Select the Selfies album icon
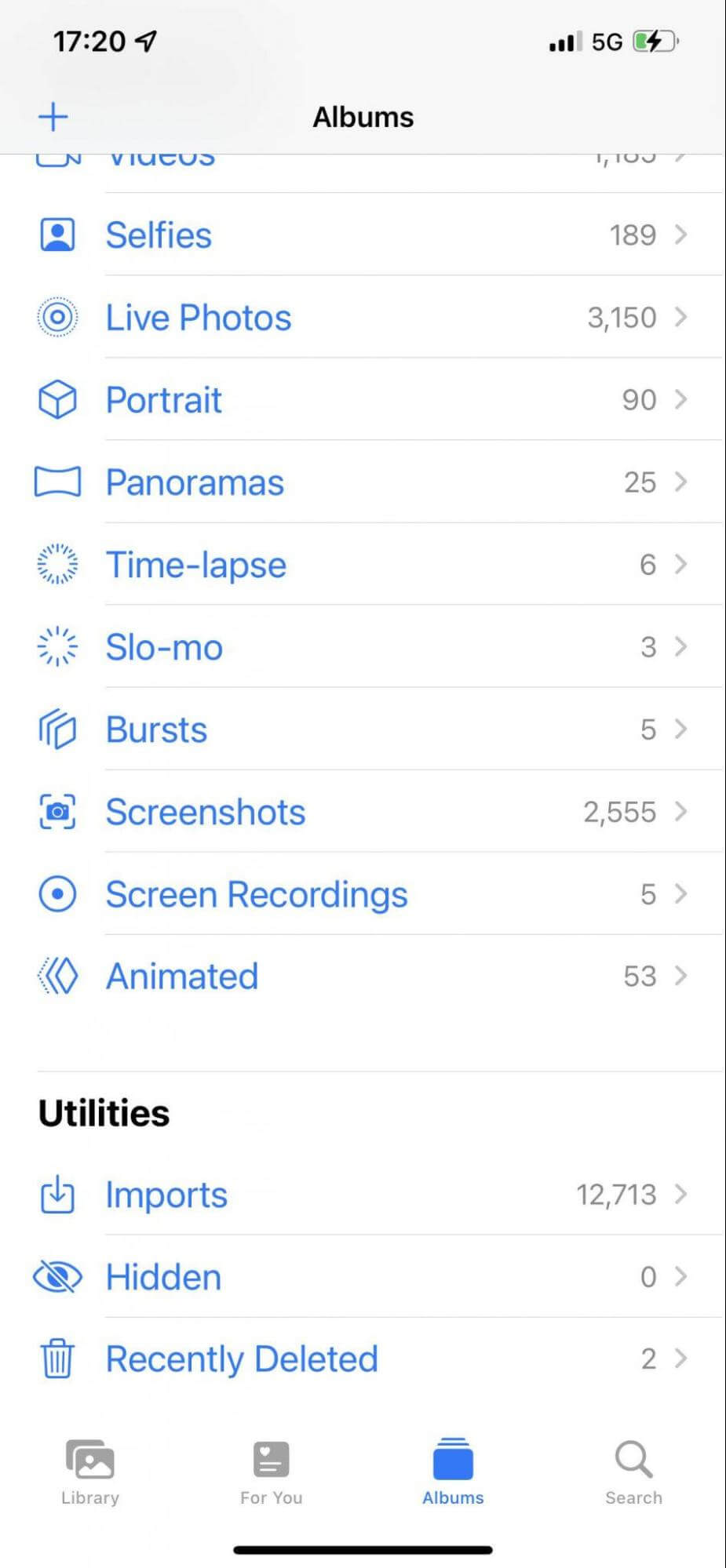The height and width of the screenshot is (1568, 726). [x=57, y=234]
